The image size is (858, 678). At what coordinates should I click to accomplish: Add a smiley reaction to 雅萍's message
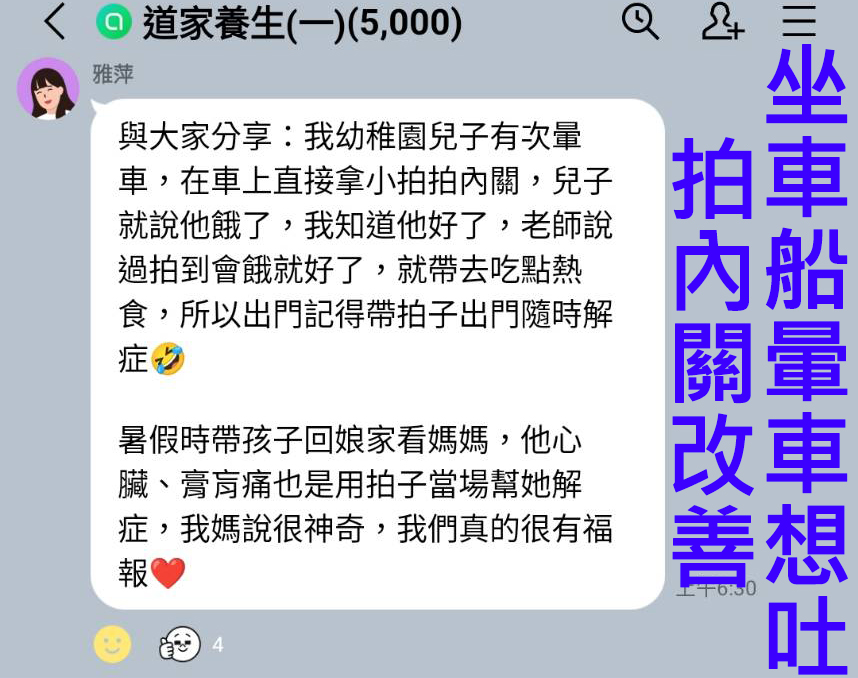(113, 644)
